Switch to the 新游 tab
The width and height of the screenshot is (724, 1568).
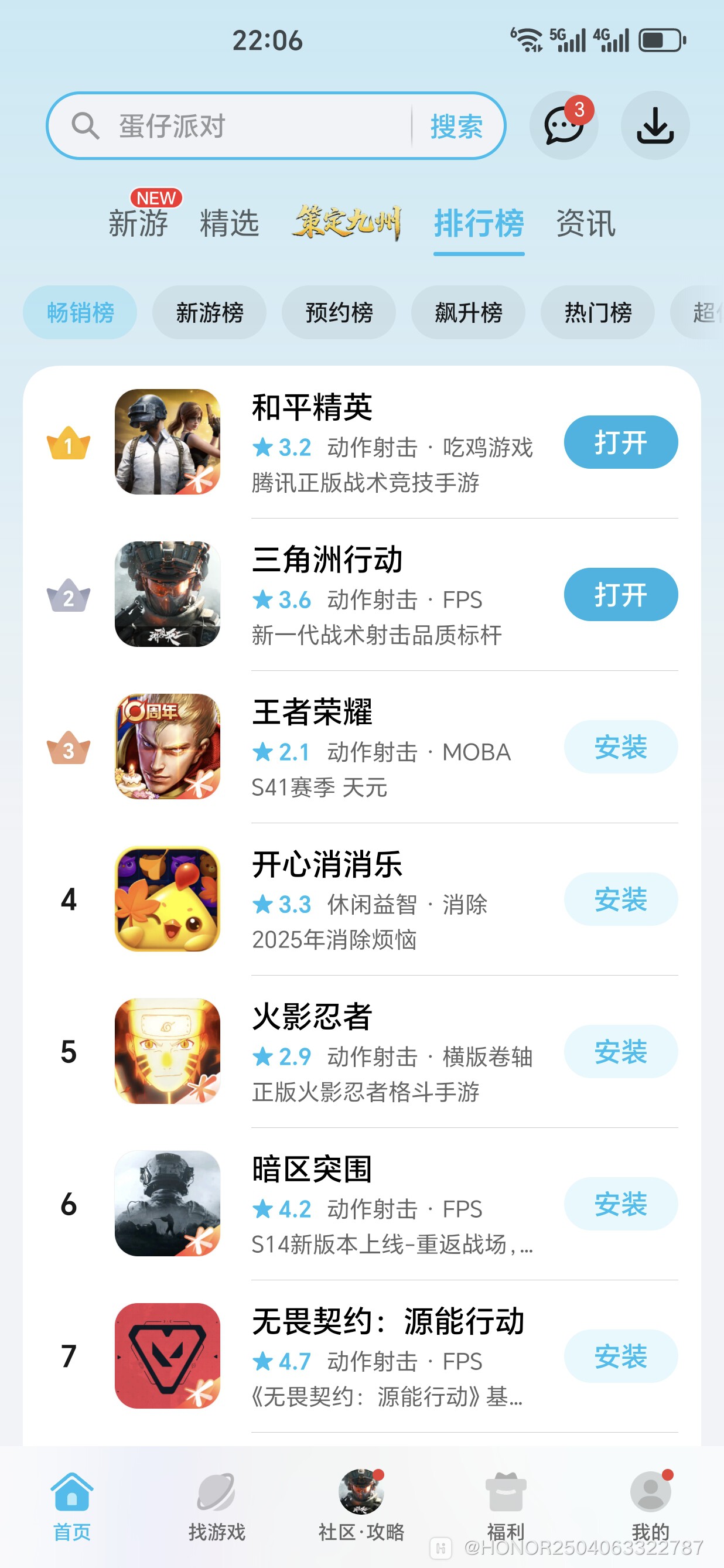click(x=138, y=224)
